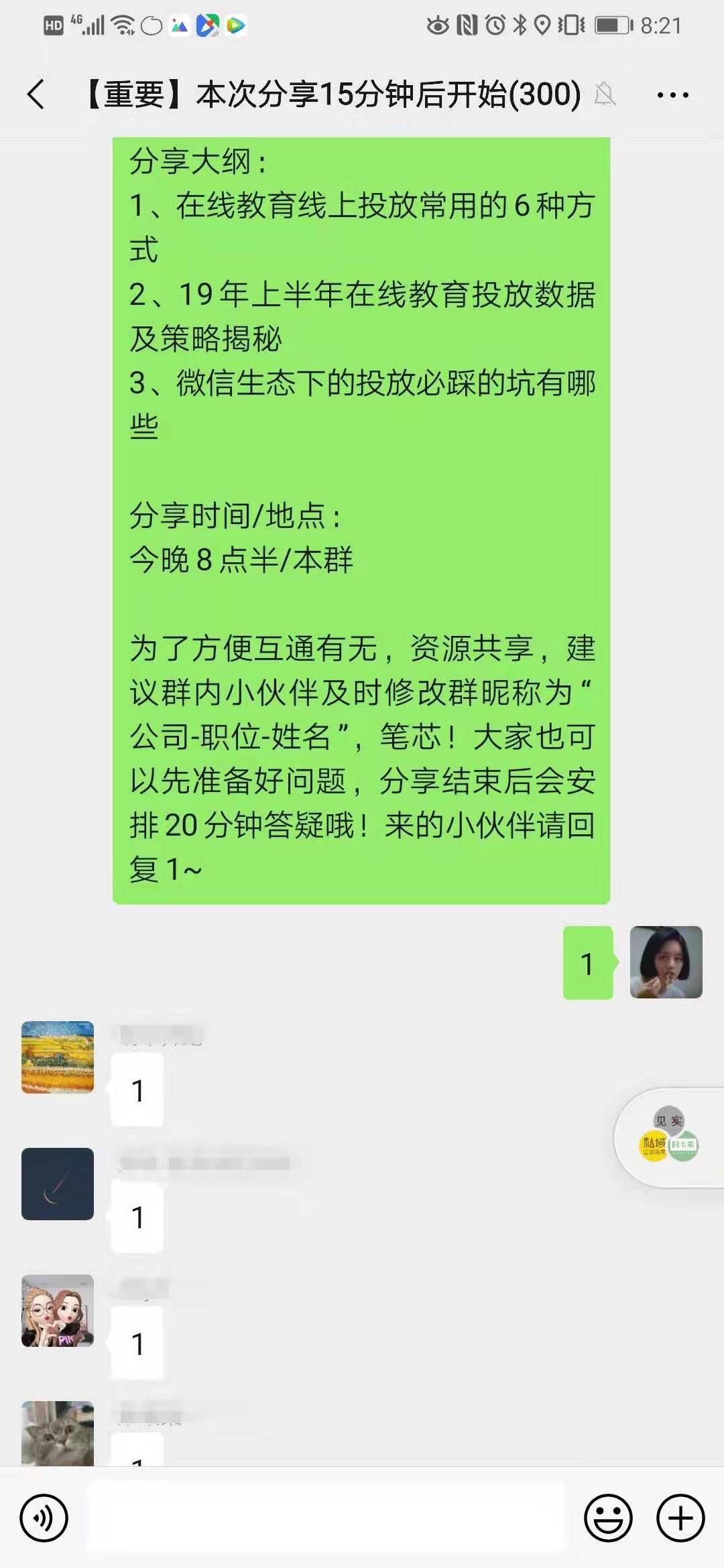View the cat avatar profile
The image size is (724, 1568).
coord(58,1433)
